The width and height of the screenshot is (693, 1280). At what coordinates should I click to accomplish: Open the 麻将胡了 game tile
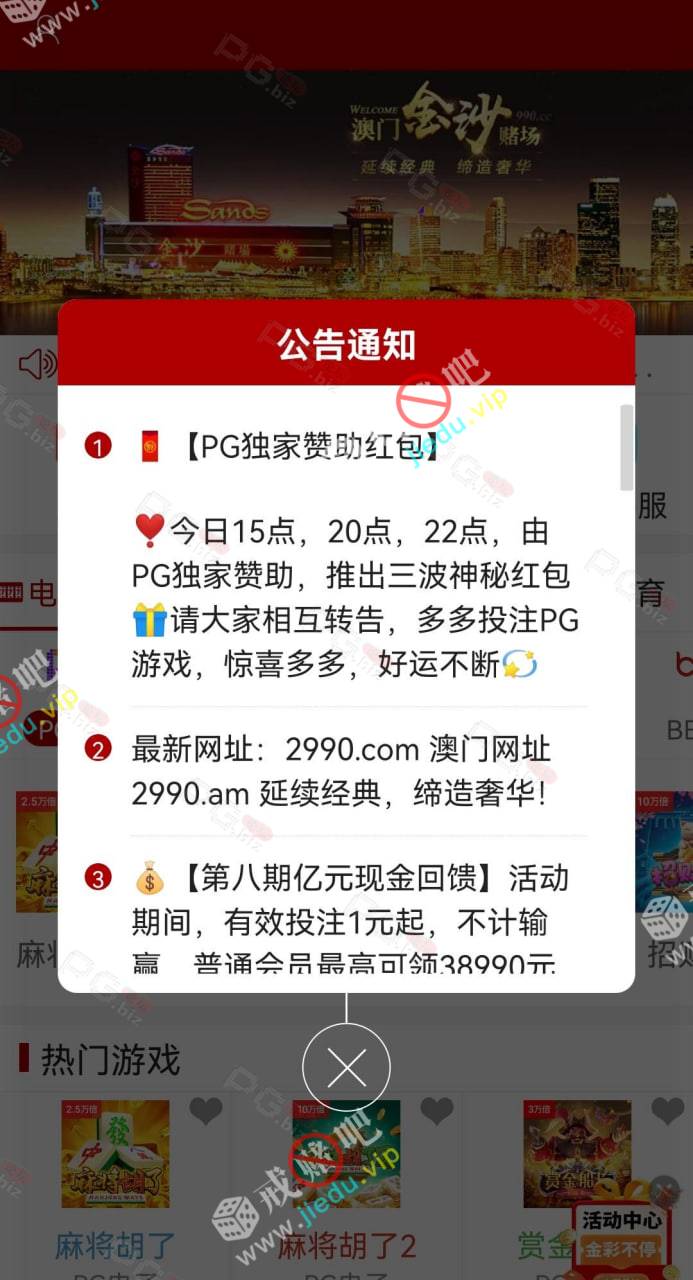coord(115,1154)
